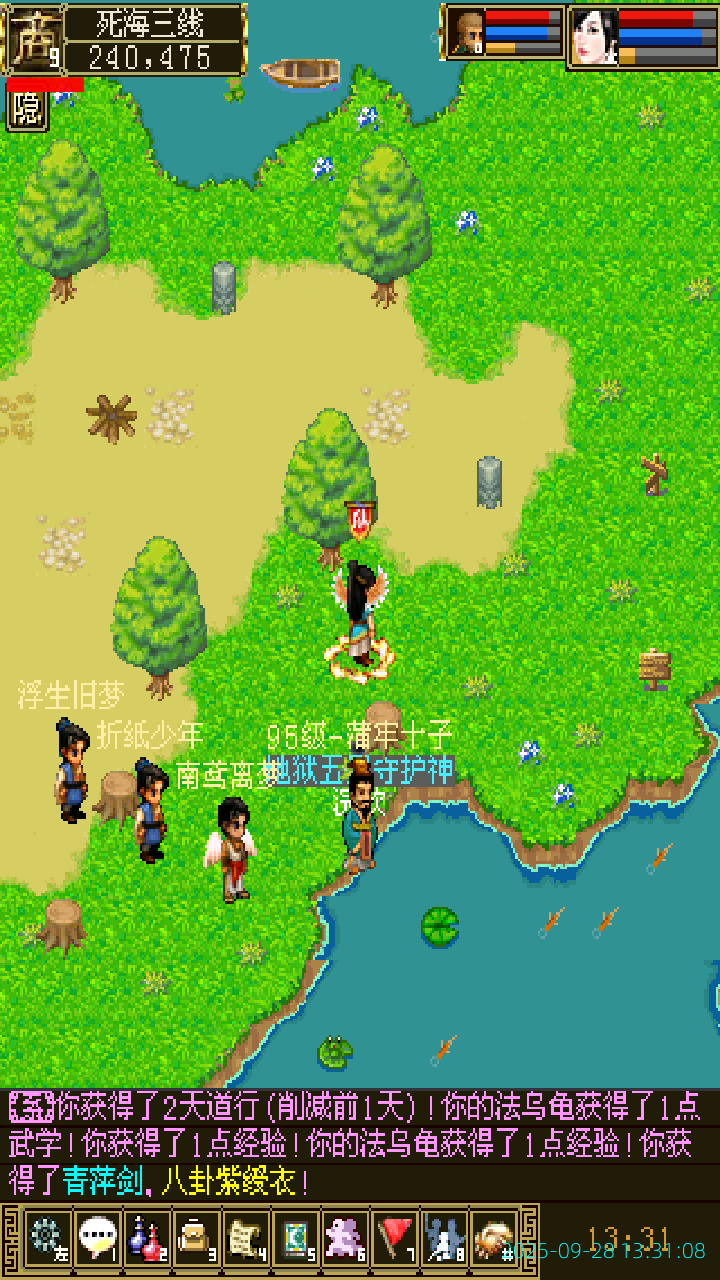The width and height of the screenshot is (720, 1280).
Task: Open the system message chat log
Action: pos(360,1144)
